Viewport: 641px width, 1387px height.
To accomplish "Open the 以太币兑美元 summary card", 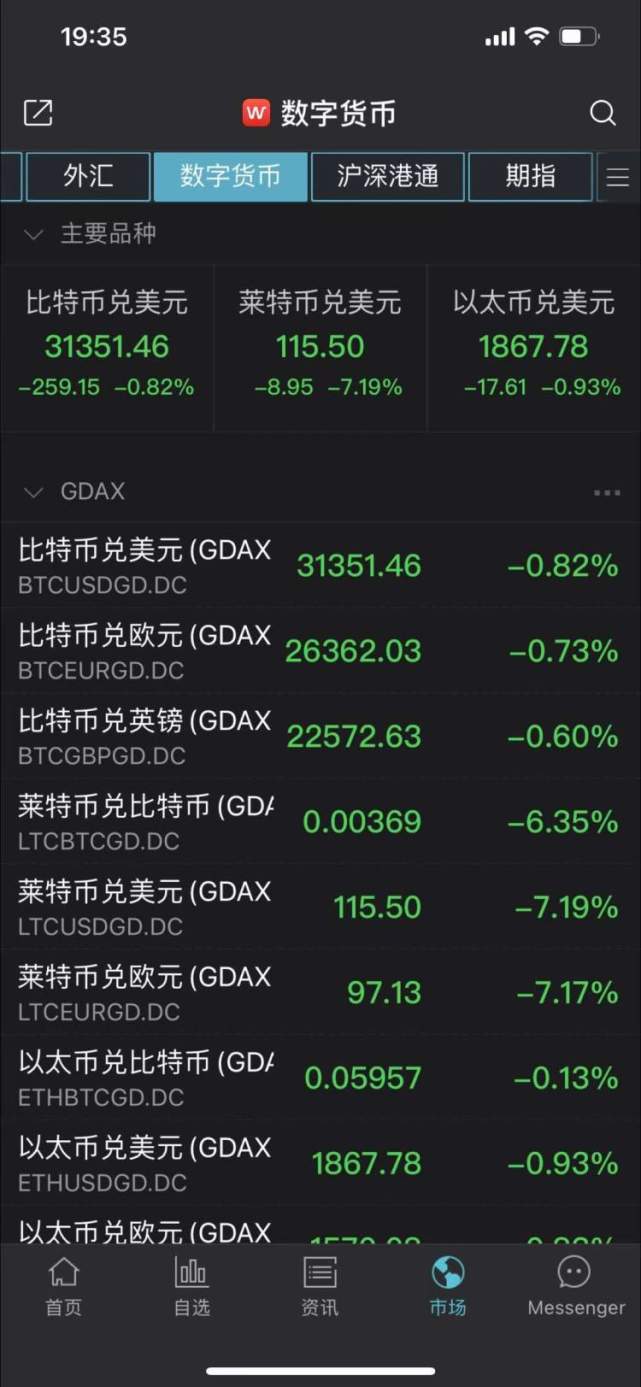I will tap(534, 345).
